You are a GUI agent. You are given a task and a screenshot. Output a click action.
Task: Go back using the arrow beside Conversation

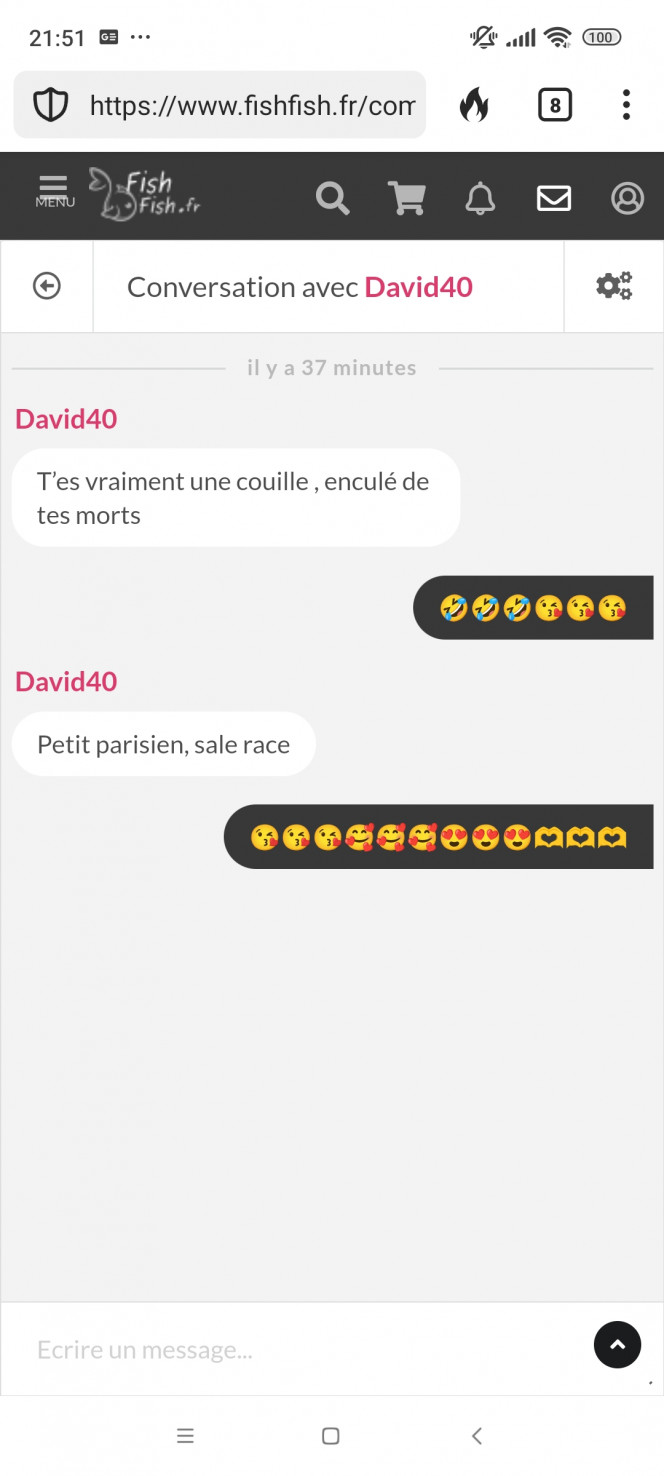coord(47,287)
